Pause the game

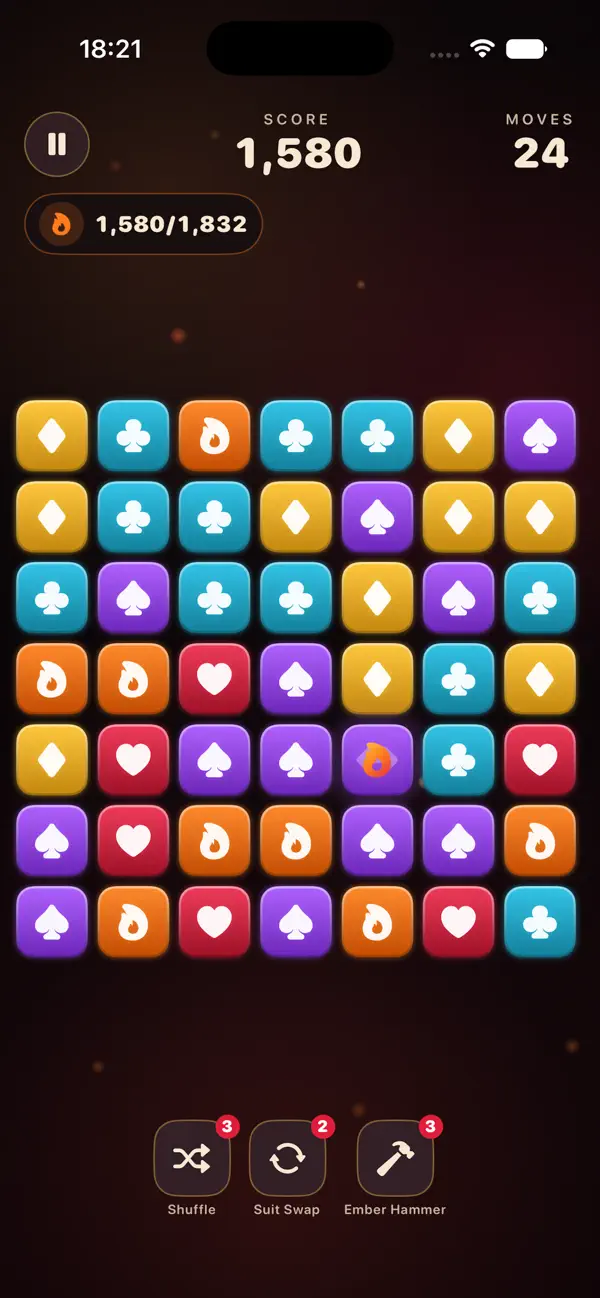tap(57, 144)
